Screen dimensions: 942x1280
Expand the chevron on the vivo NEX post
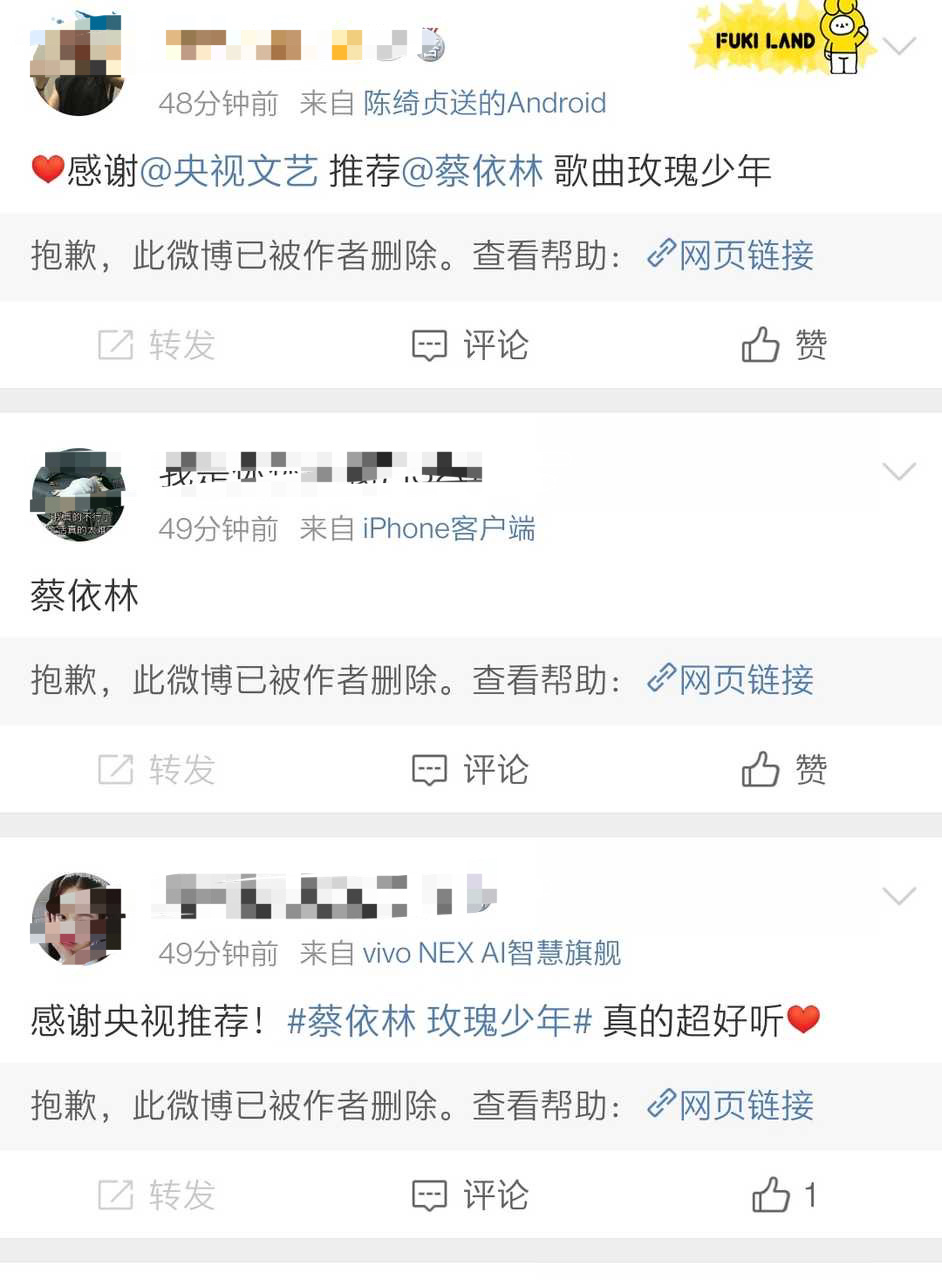(899, 896)
